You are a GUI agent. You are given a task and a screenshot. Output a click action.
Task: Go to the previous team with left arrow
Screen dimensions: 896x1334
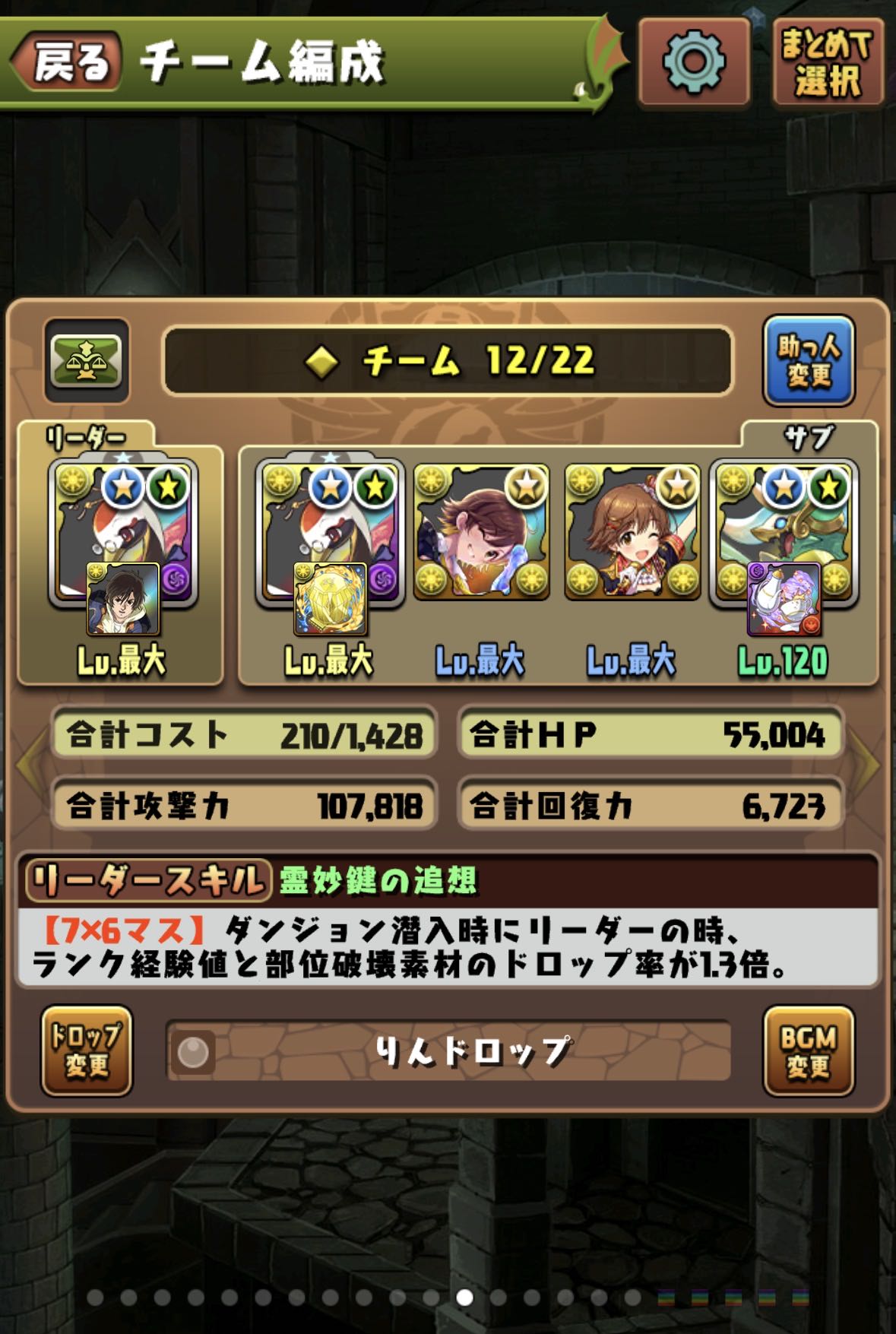pos(29,763)
